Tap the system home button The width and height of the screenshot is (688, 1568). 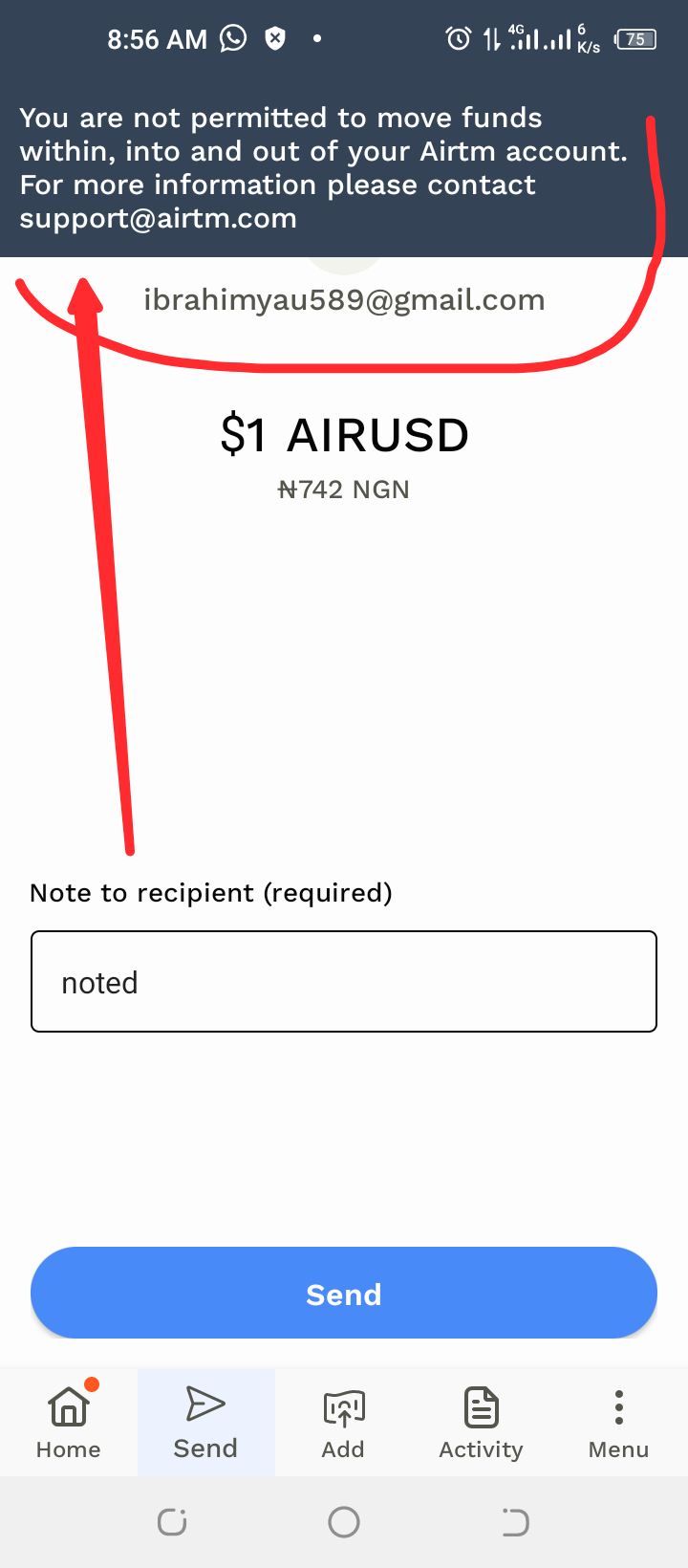(344, 1522)
